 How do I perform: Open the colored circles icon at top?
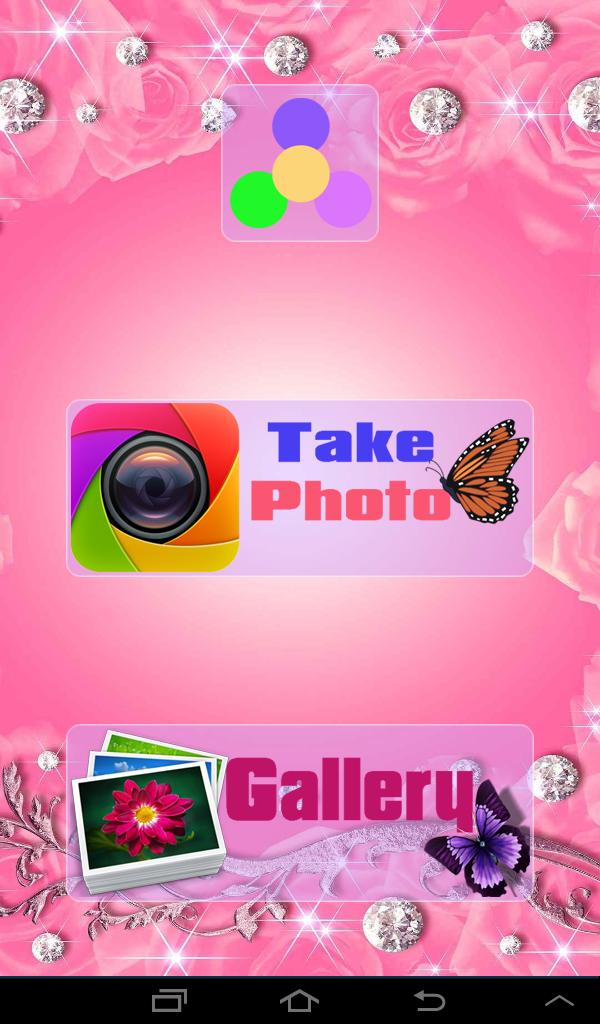pos(300,163)
